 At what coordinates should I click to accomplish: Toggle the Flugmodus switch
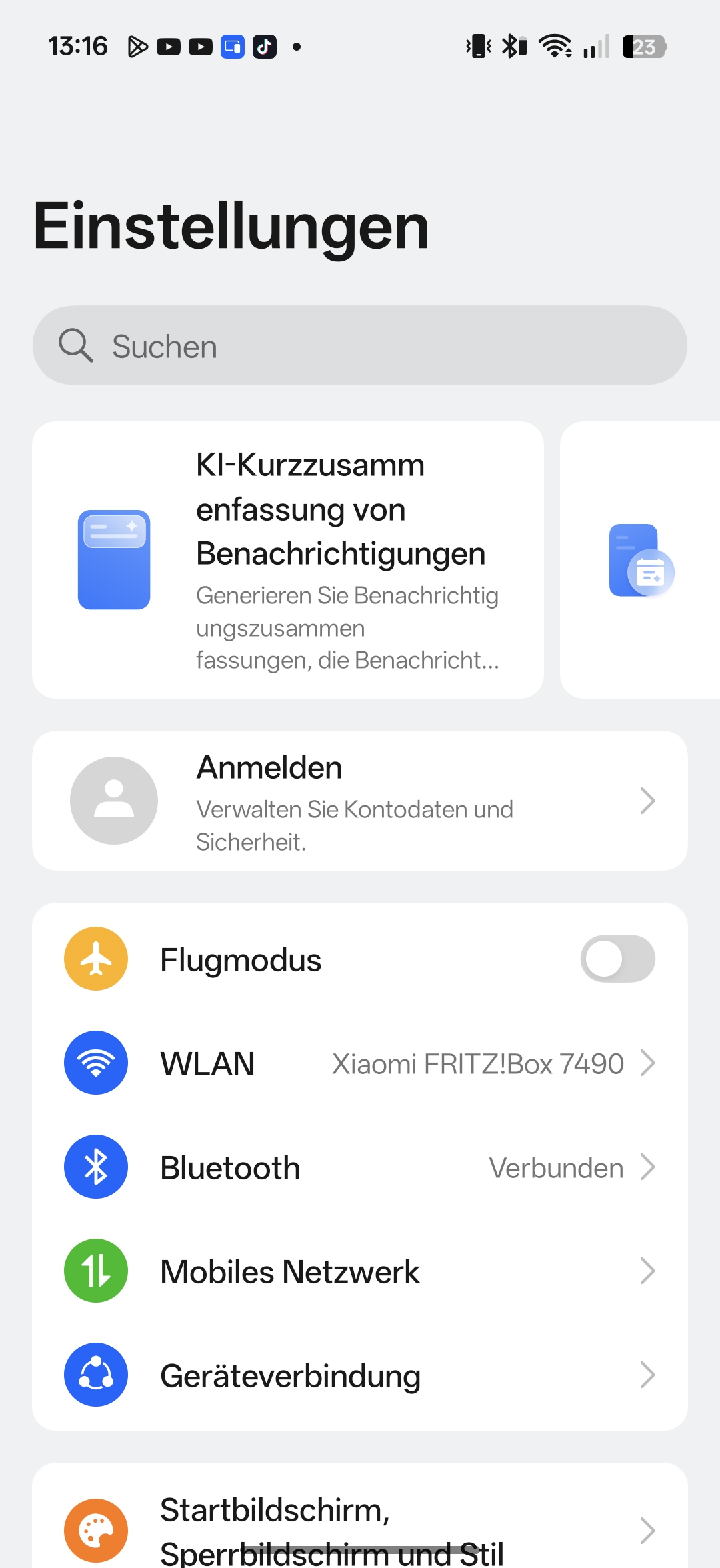pyautogui.click(x=617, y=959)
